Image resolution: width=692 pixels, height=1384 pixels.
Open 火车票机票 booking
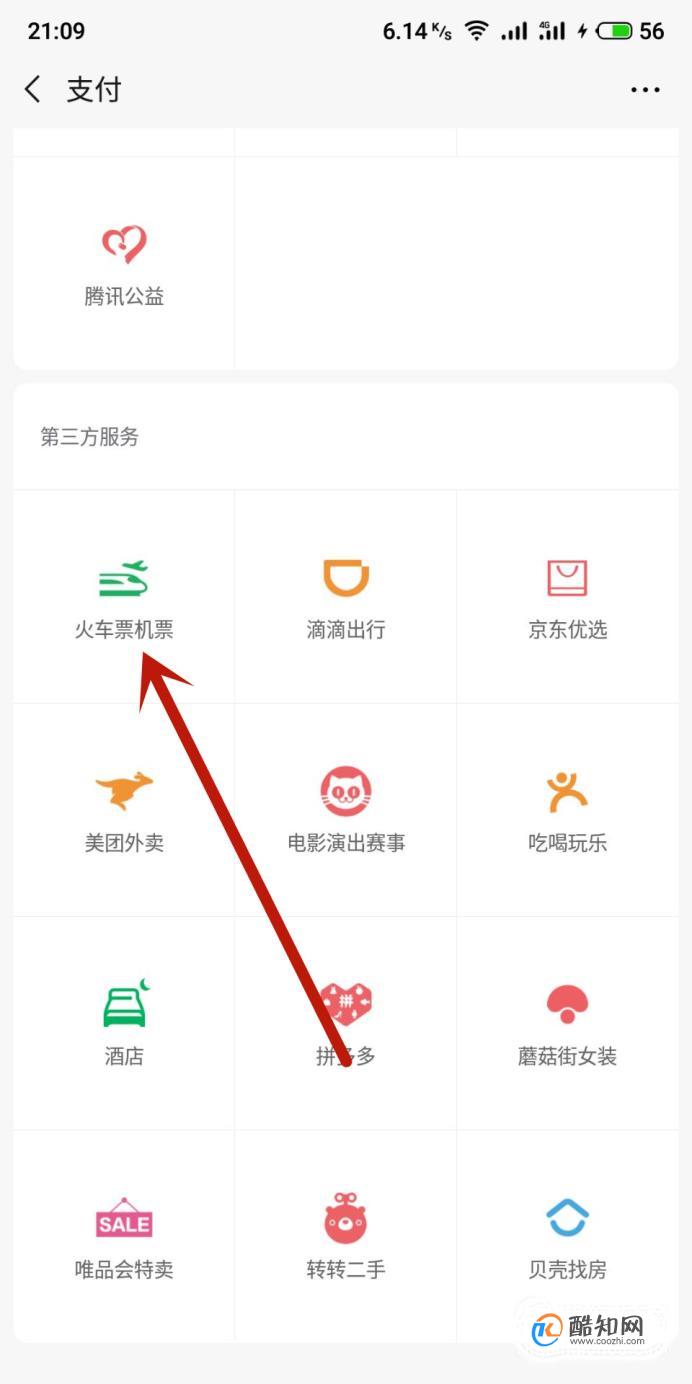[124, 597]
